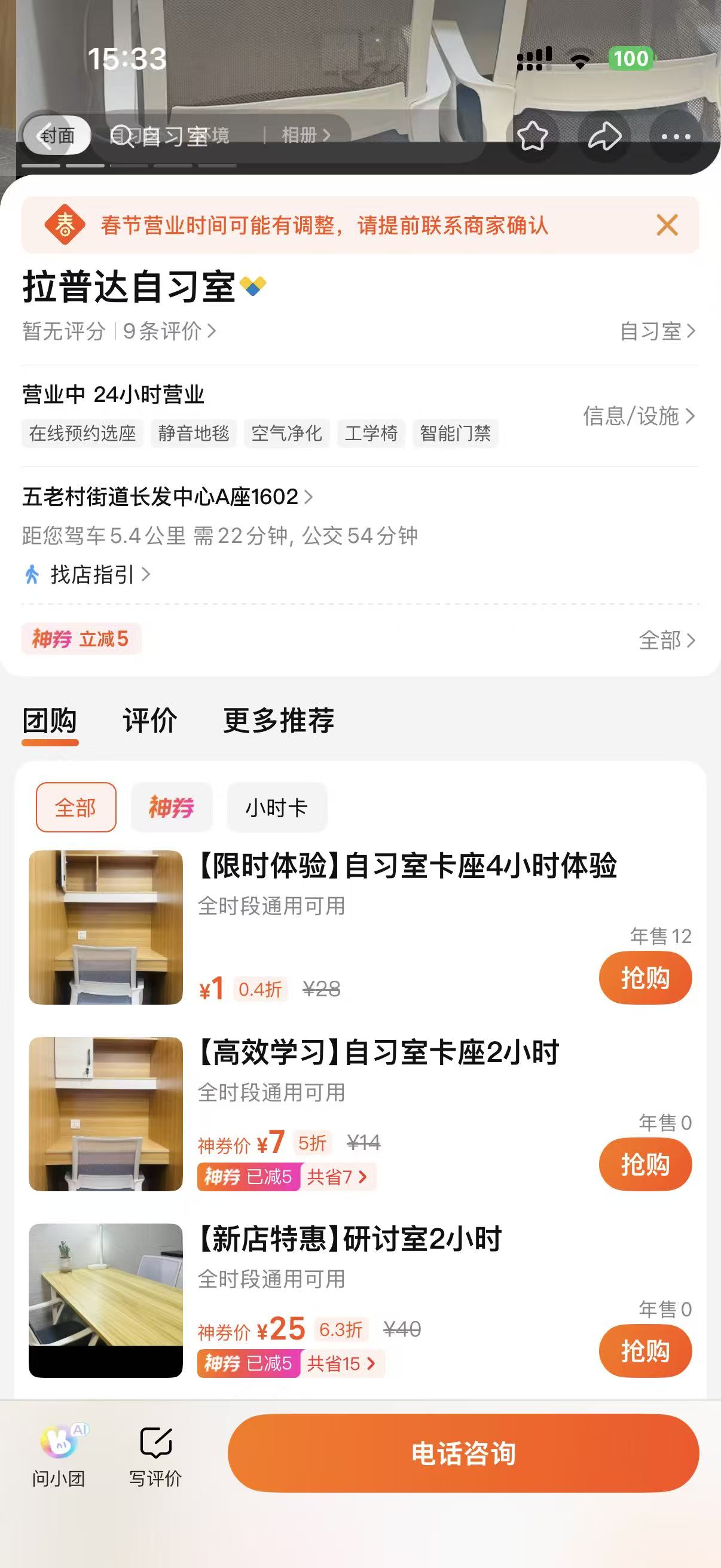View 全部 coupons

click(x=665, y=640)
